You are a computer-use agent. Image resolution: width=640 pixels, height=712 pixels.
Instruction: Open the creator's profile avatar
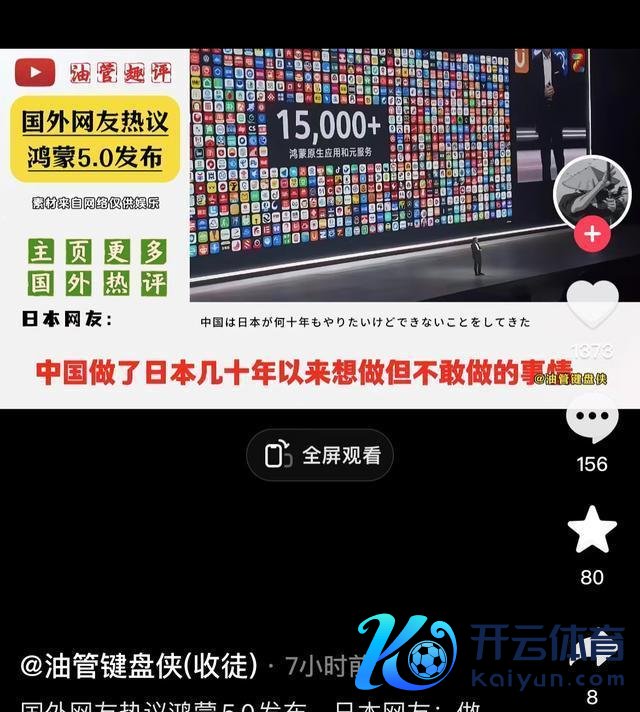(592, 192)
